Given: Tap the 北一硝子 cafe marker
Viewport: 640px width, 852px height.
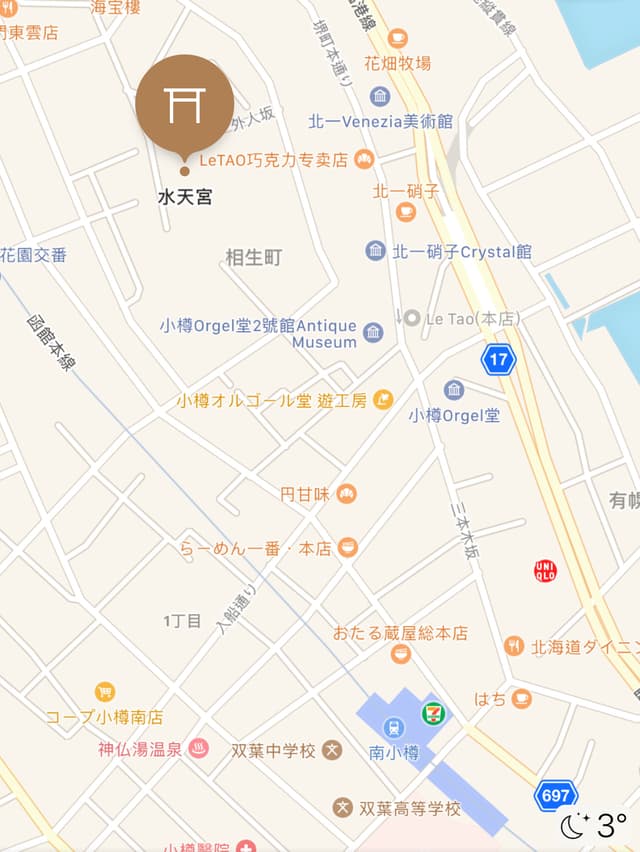Looking at the screenshot, I should [406, 211].
